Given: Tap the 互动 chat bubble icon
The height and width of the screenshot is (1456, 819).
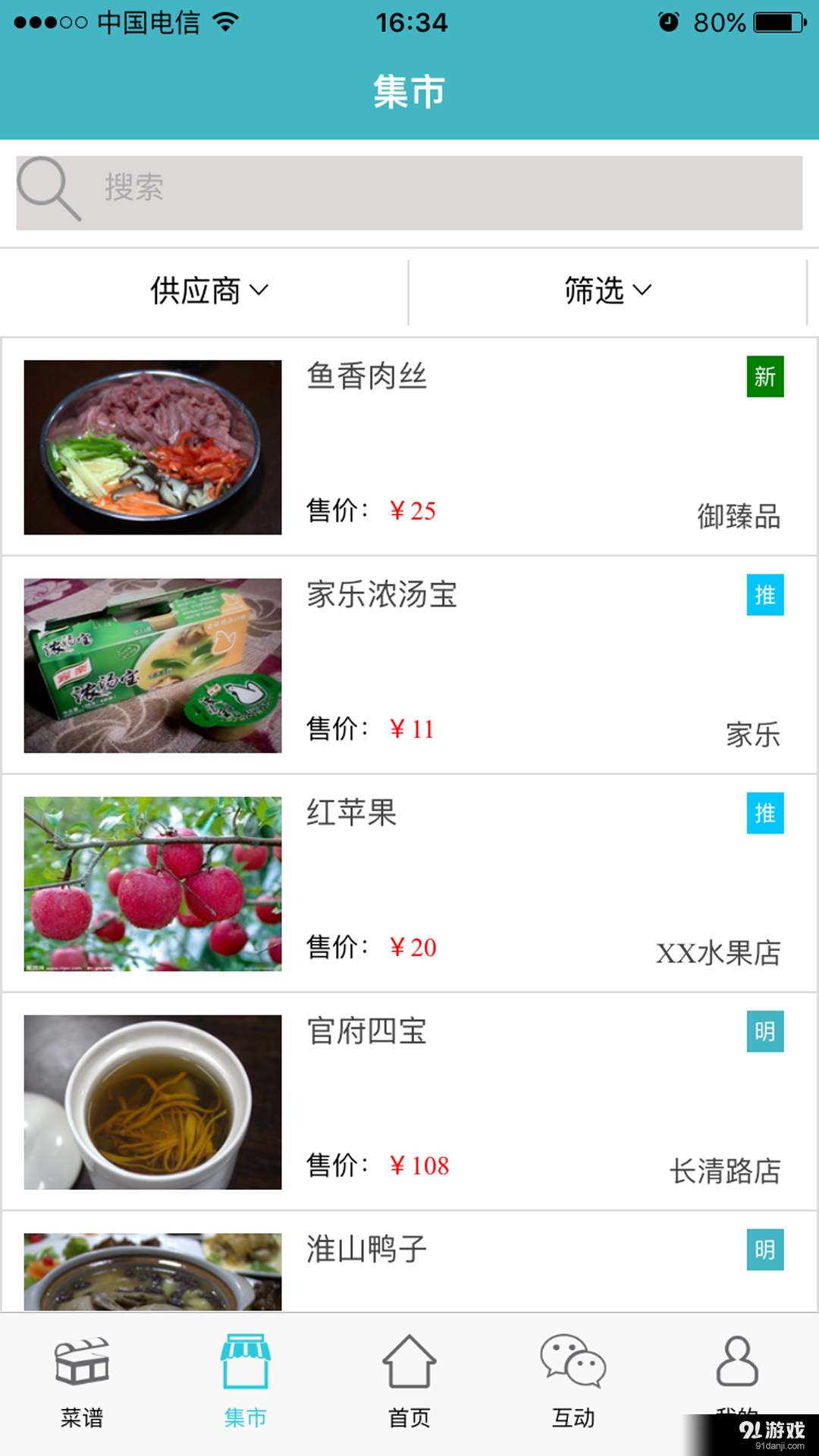Looking at the screenshot, I should (x=573, y=1361).
